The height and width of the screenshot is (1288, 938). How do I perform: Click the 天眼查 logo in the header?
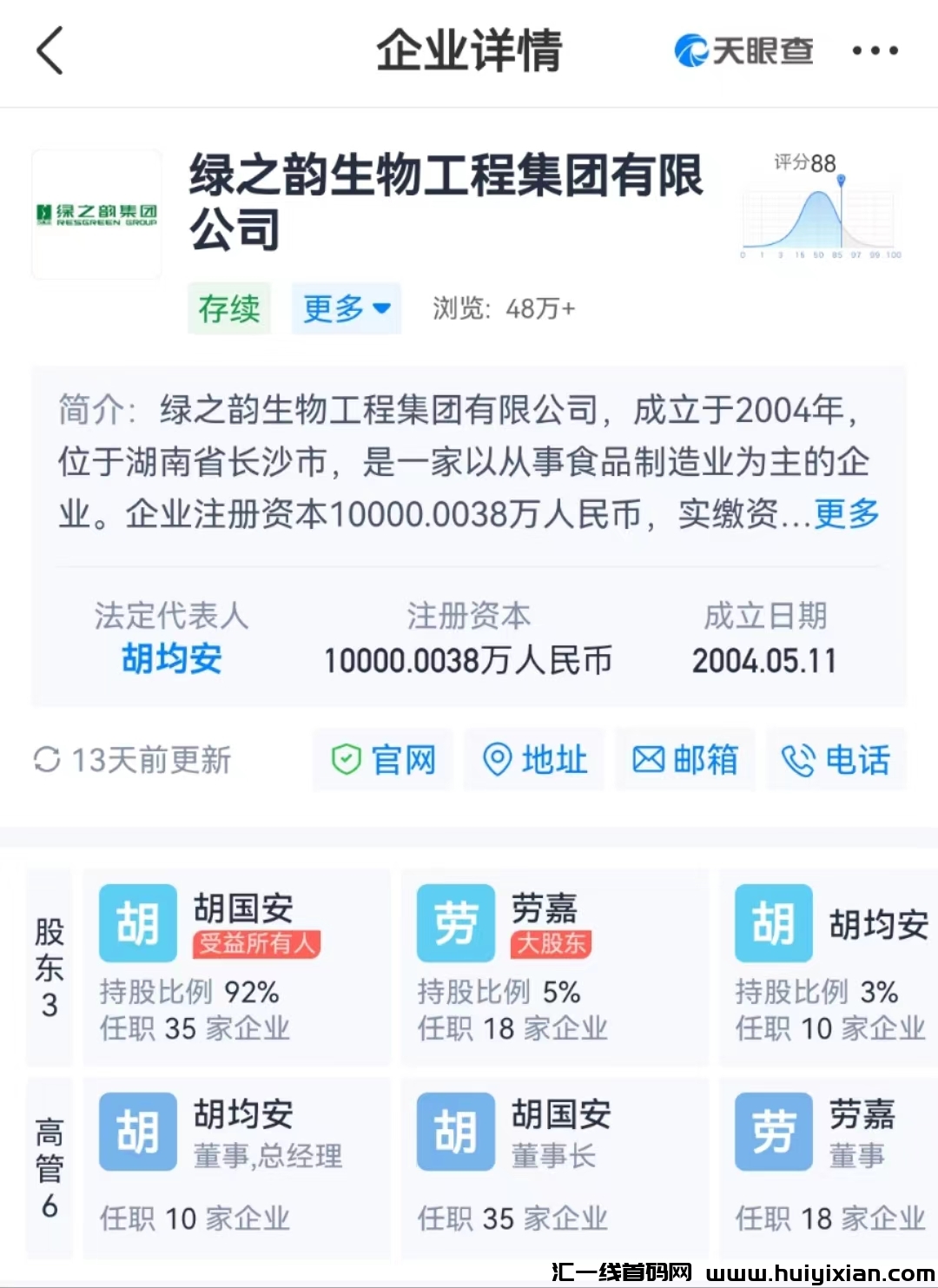click(743, 50)
